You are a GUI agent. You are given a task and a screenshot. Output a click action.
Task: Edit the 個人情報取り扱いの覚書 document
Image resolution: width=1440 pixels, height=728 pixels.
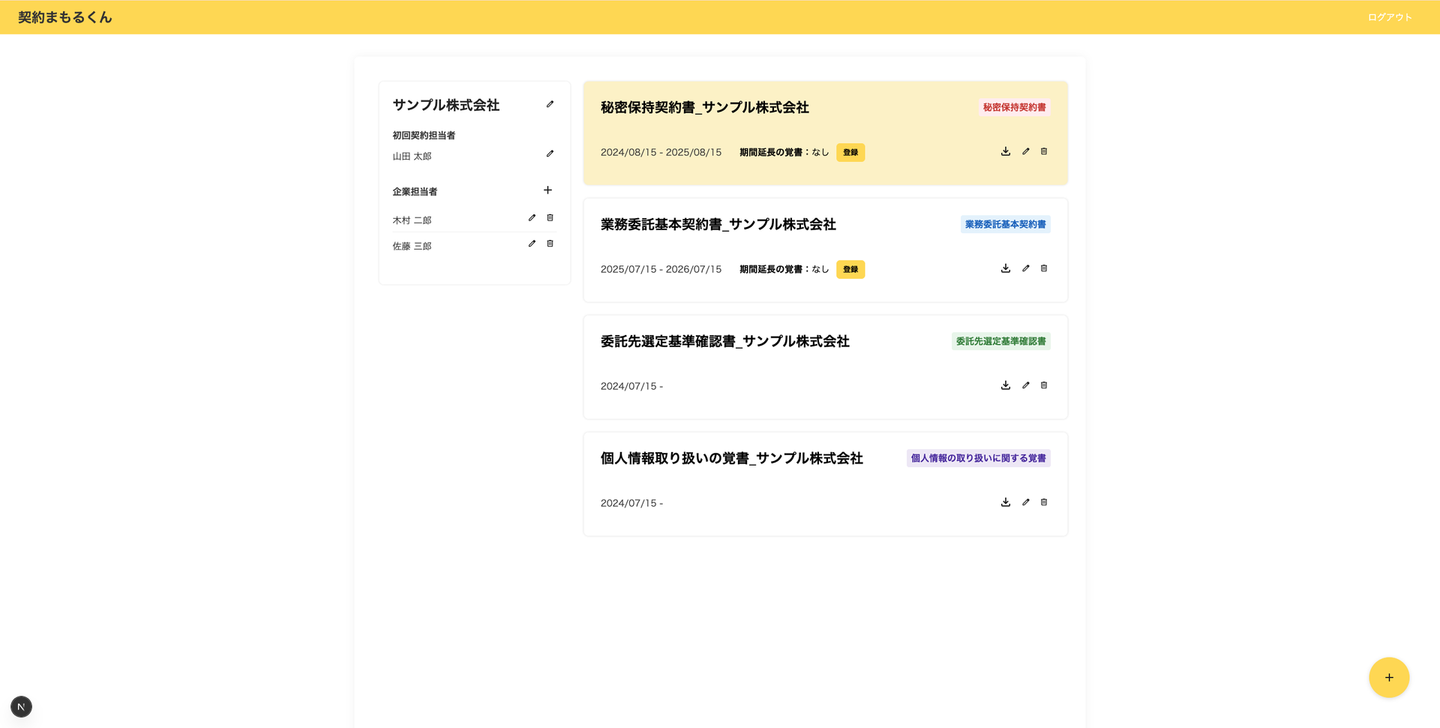(x=1026, y=503)
